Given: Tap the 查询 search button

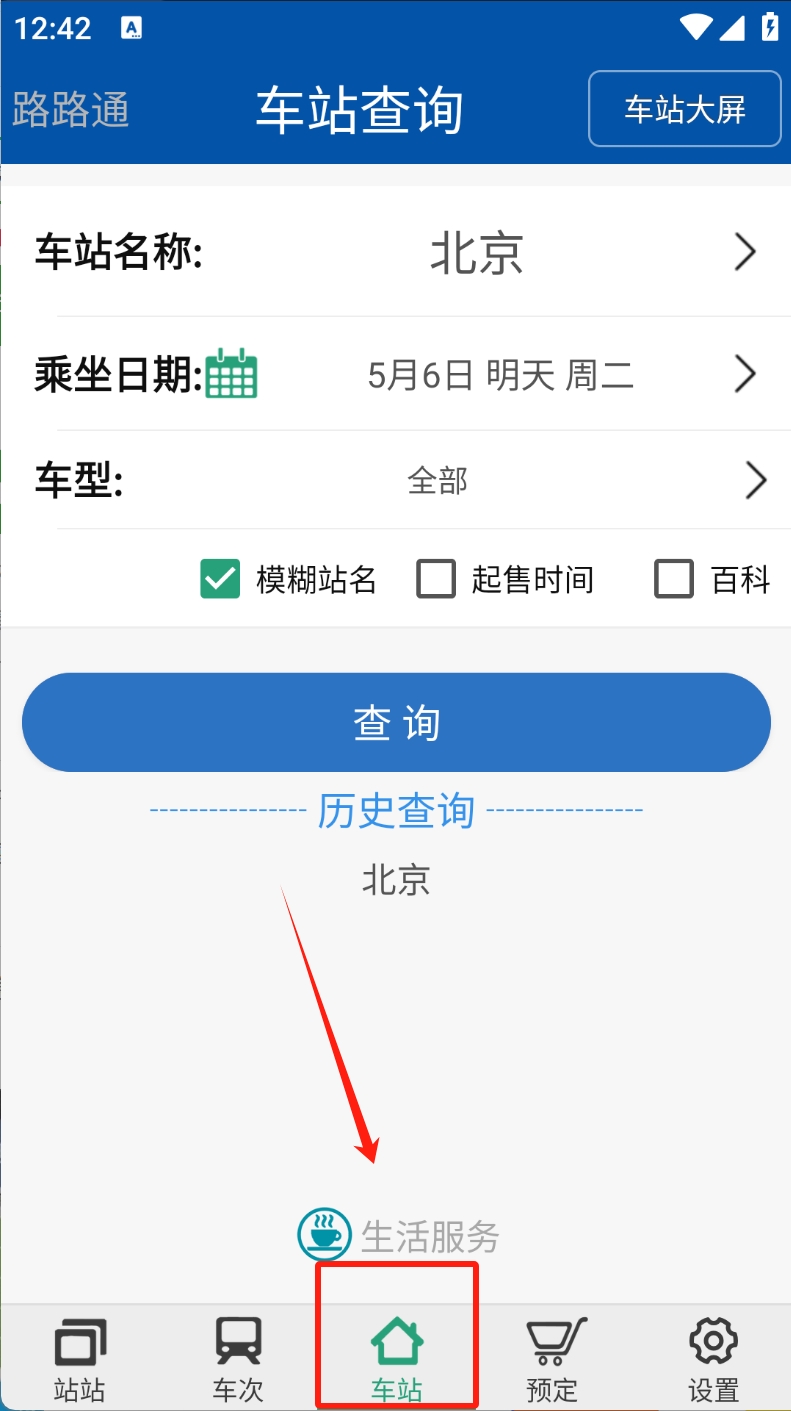Looking at the screenshot, I should [x=396, y=722].
